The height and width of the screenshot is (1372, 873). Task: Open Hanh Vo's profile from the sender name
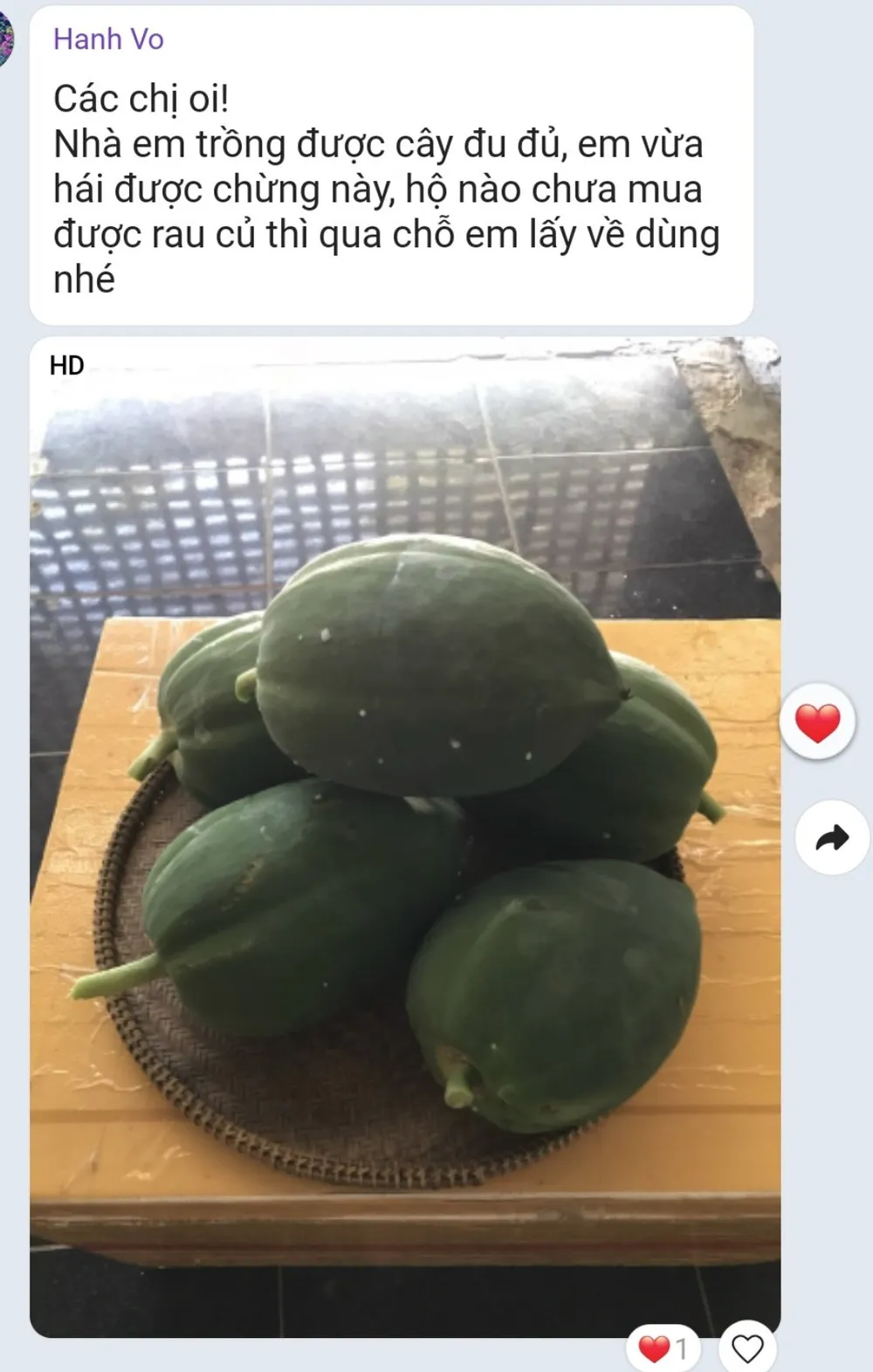tap(108, 39)
